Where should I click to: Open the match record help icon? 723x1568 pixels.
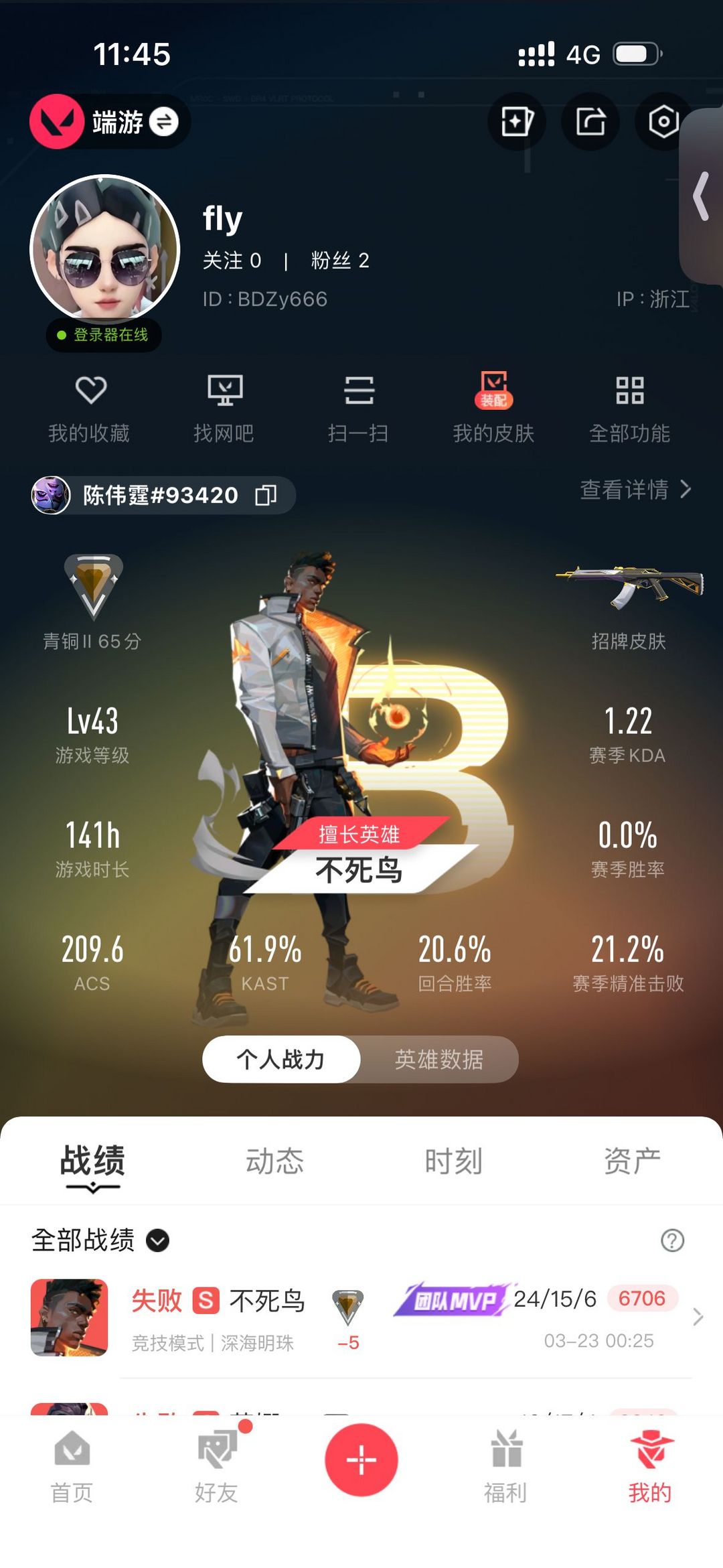pos(672,1240)
